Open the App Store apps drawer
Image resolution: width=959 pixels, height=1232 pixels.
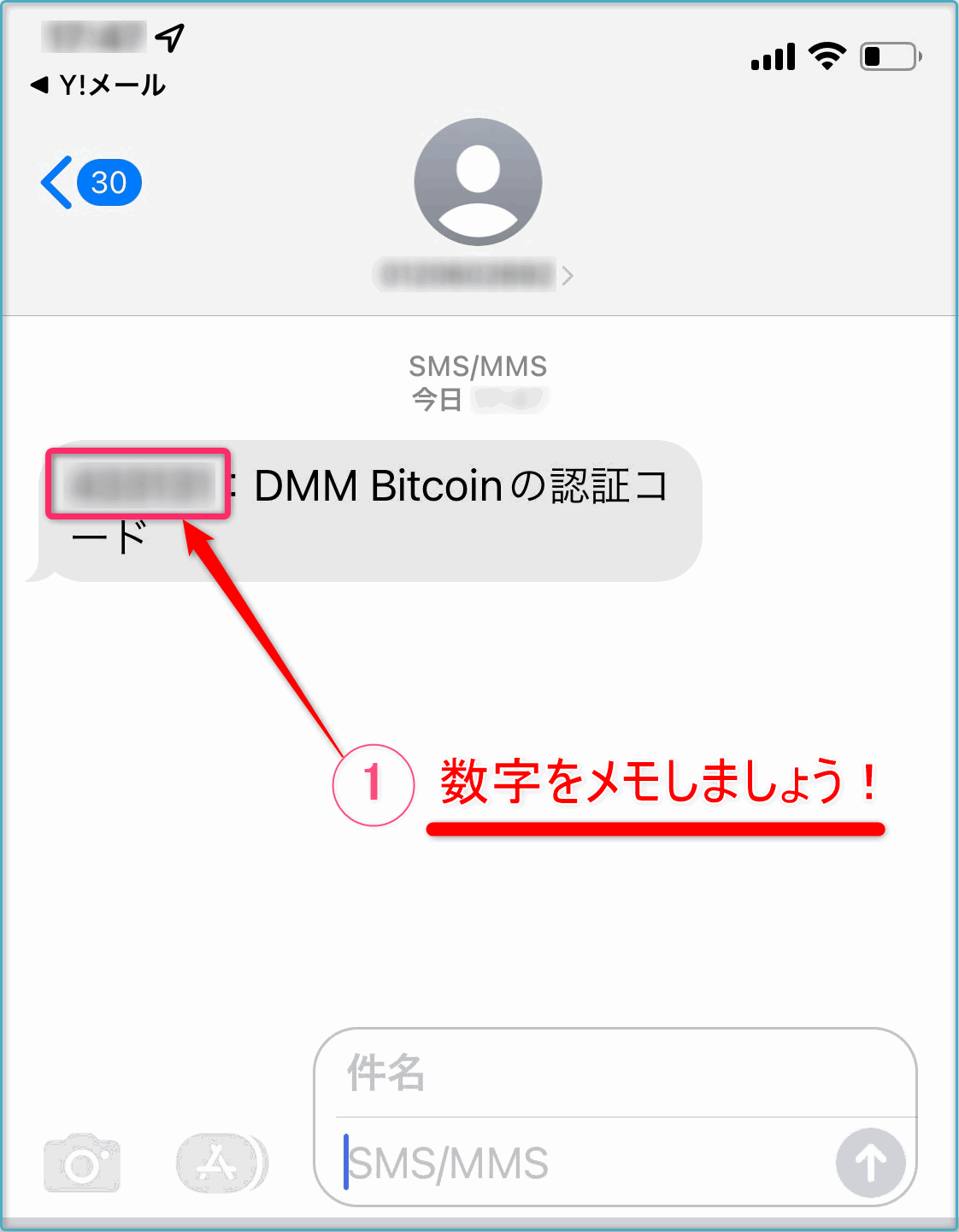221,1164
